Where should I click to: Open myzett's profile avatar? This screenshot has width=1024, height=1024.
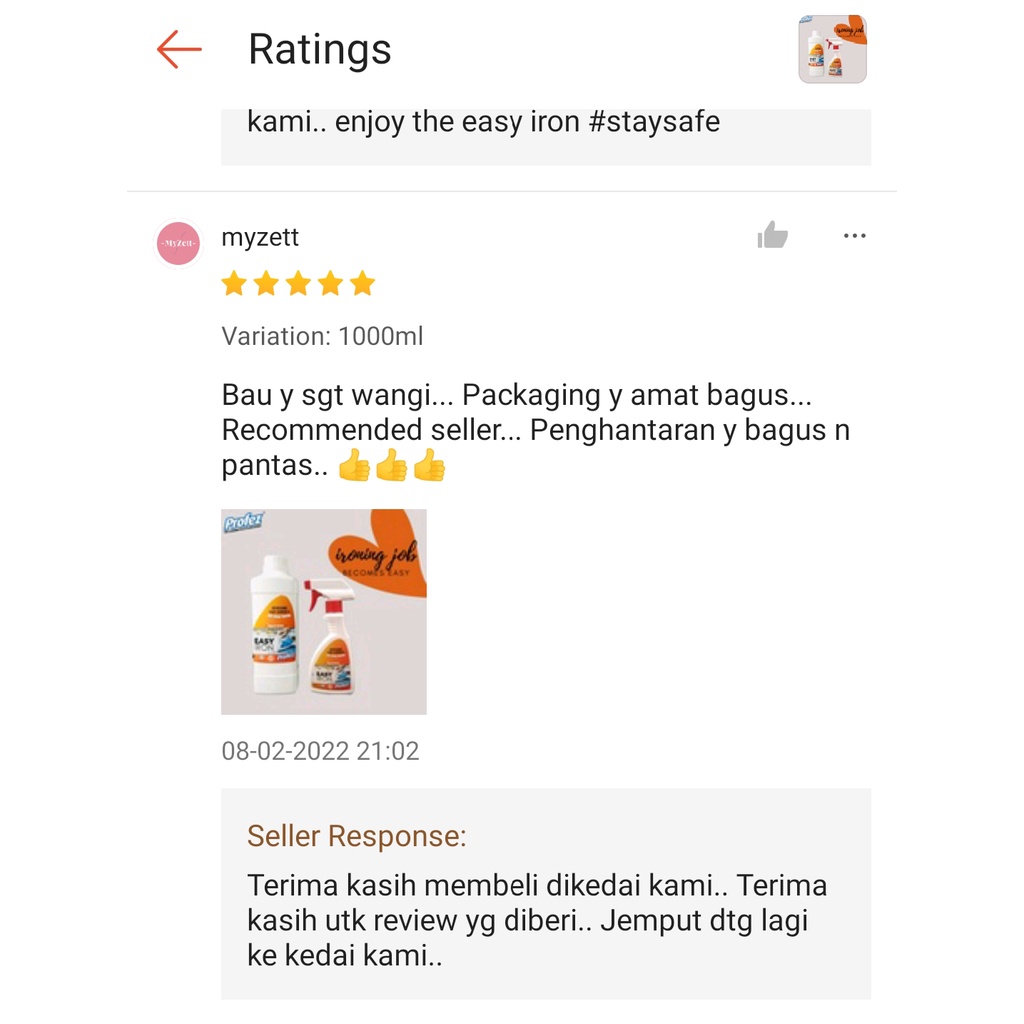(x=178, y=244)
